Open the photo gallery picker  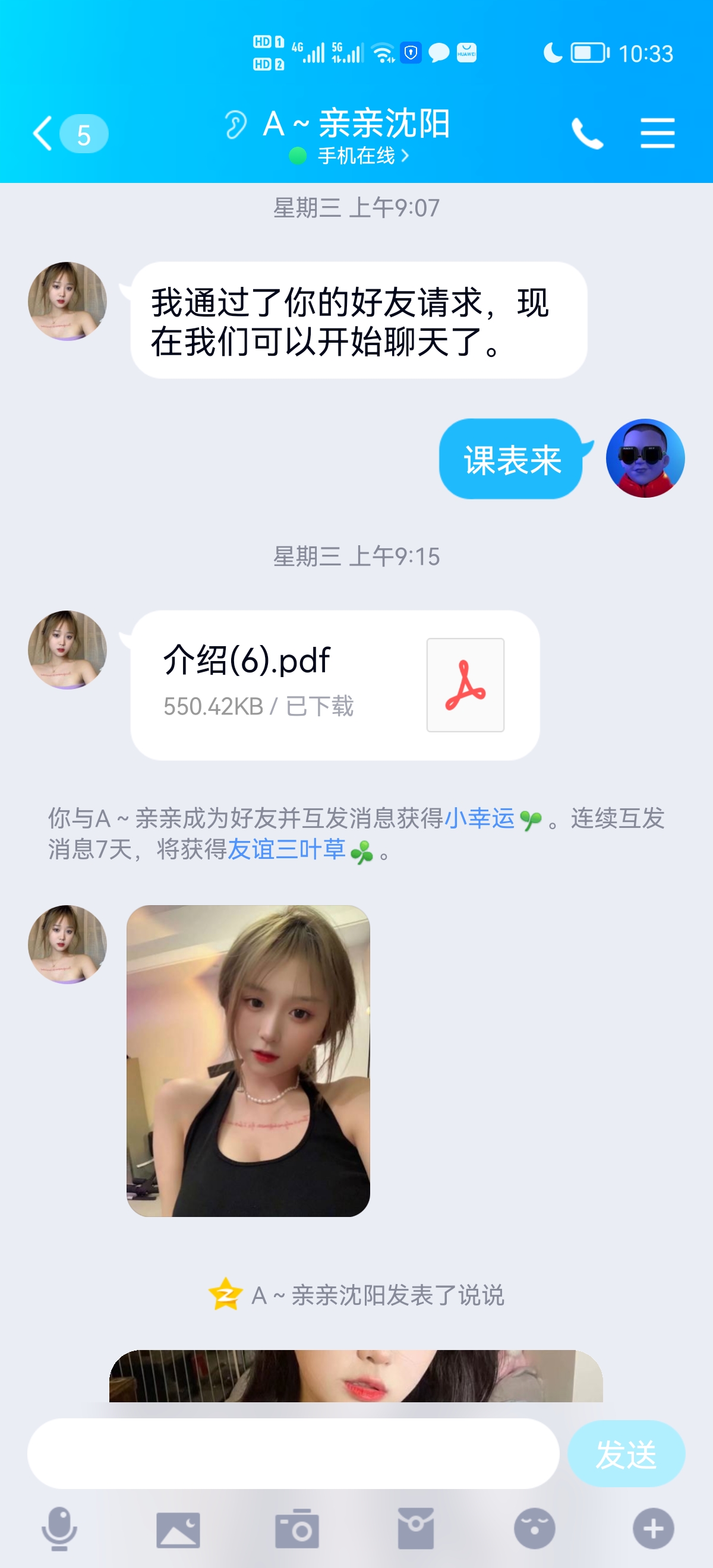(x=178, y=1529)
